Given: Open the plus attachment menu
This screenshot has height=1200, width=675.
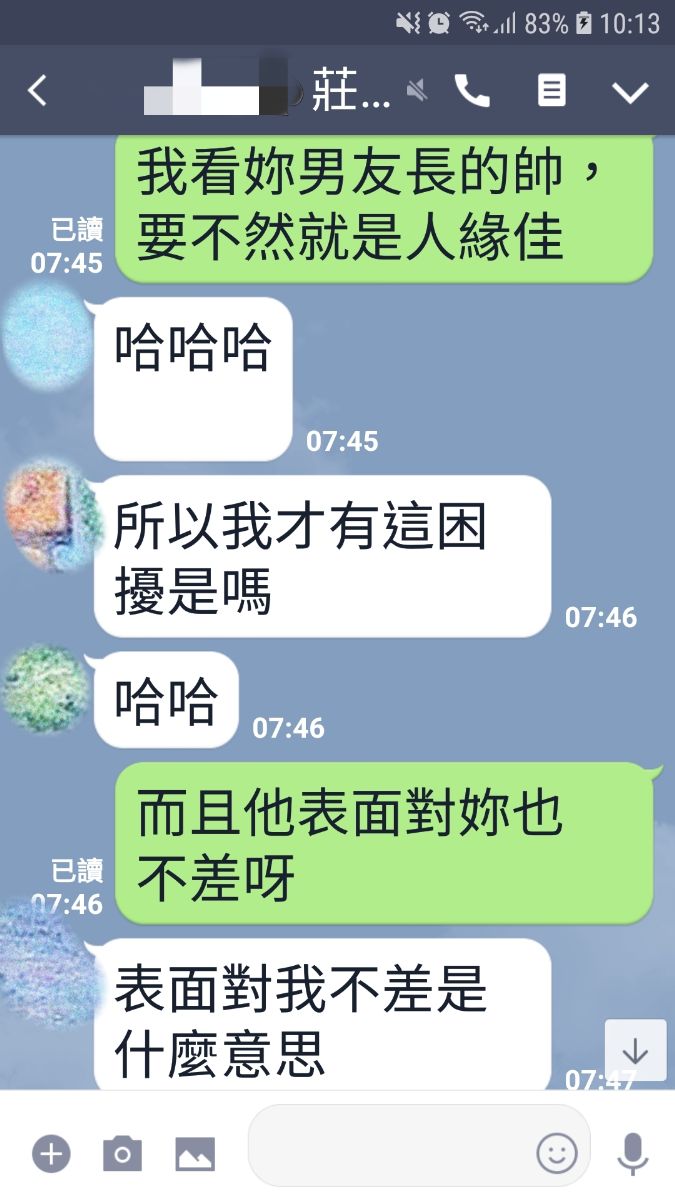Looking at the screenshot, I should tap(51, 1154).
